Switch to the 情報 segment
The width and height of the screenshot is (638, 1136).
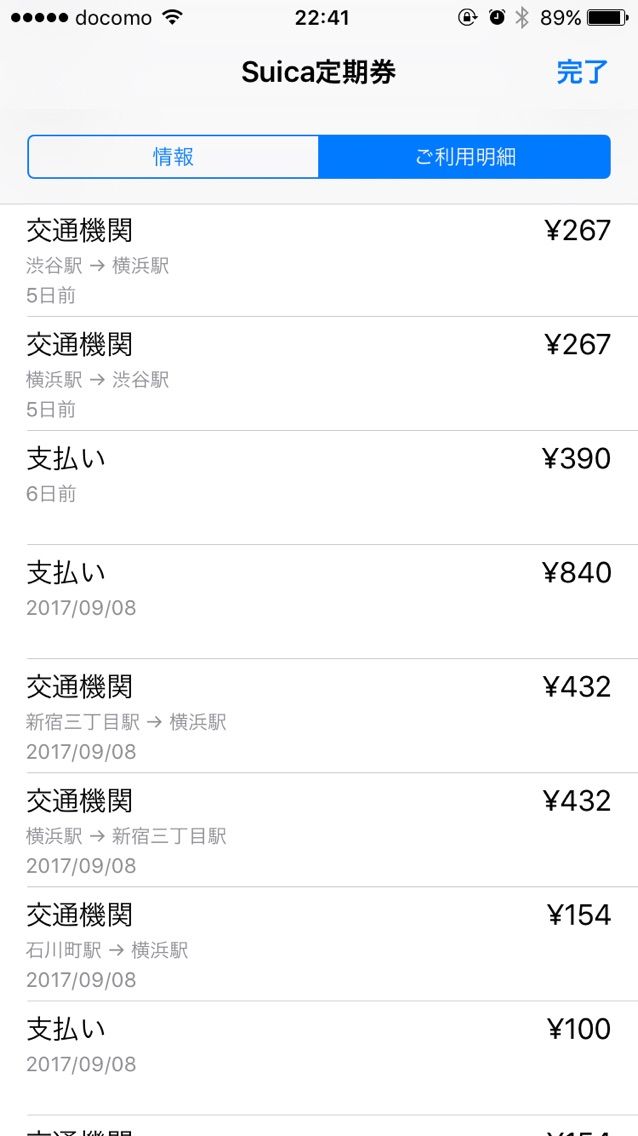pyautogui.click(x=173, y=157)
